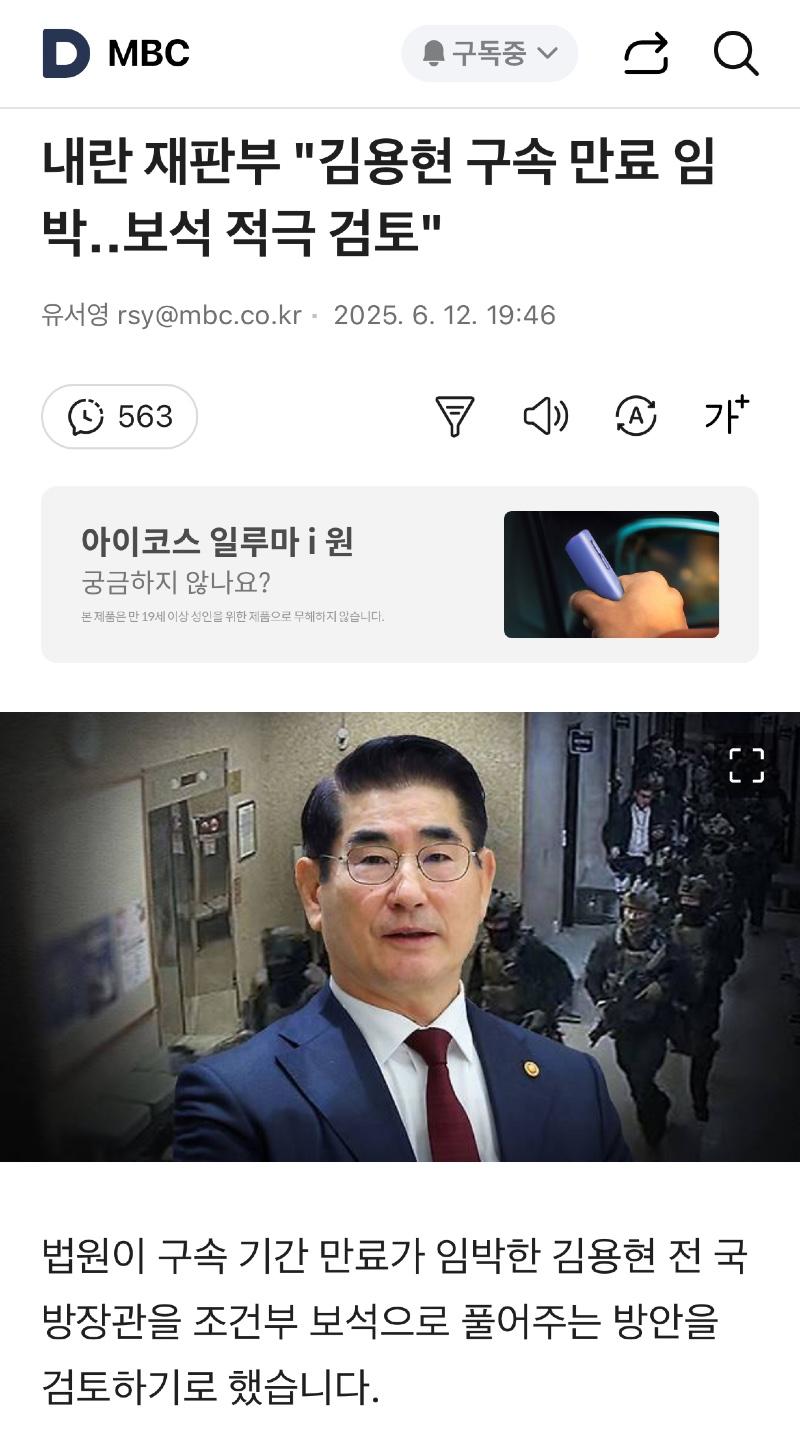Listen to article with speaker icon
This screenshot has height=1442, width=800.
tap(545, 416)
